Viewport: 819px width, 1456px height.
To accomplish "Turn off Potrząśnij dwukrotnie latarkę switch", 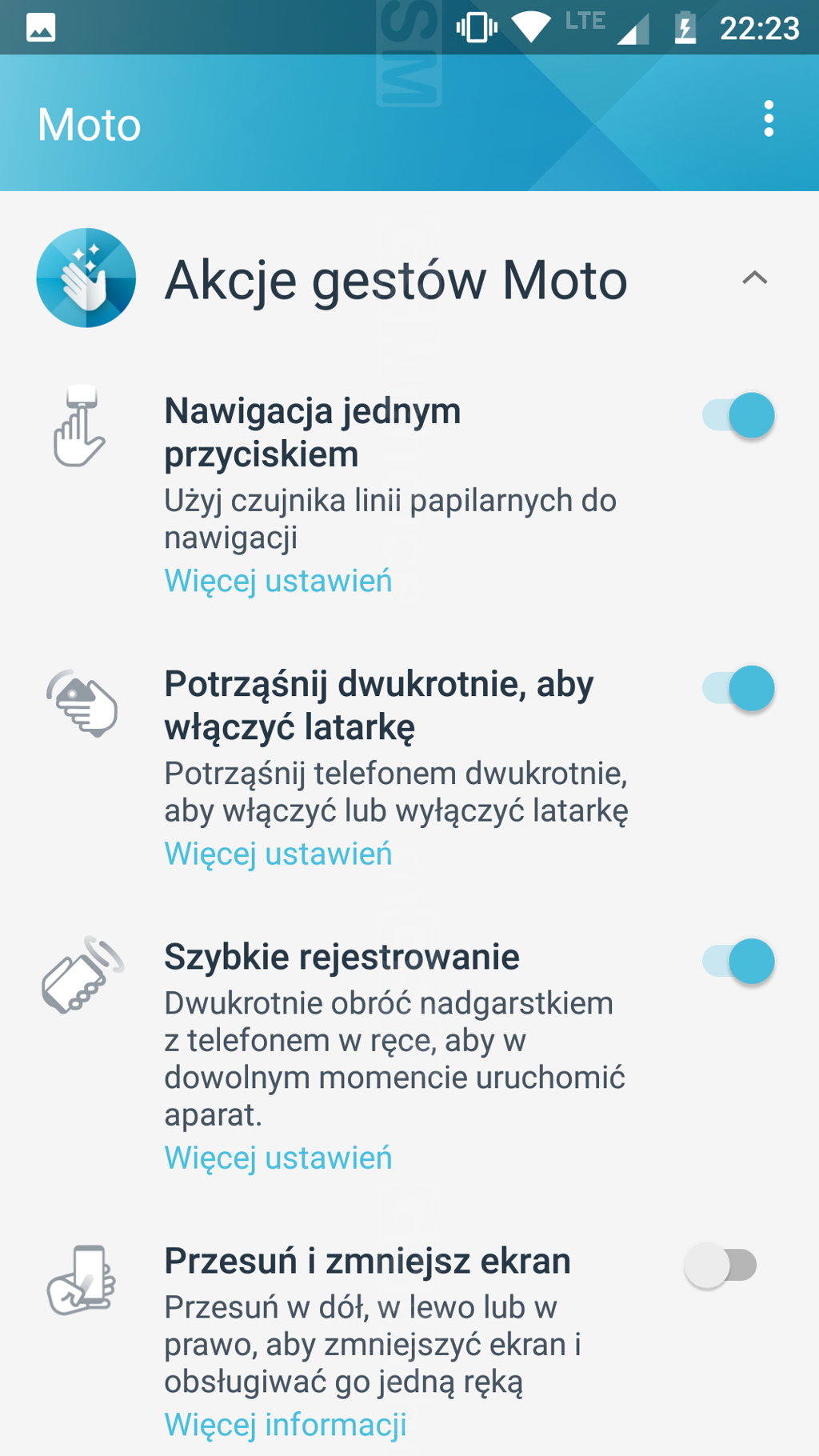I will coord(739,689).
